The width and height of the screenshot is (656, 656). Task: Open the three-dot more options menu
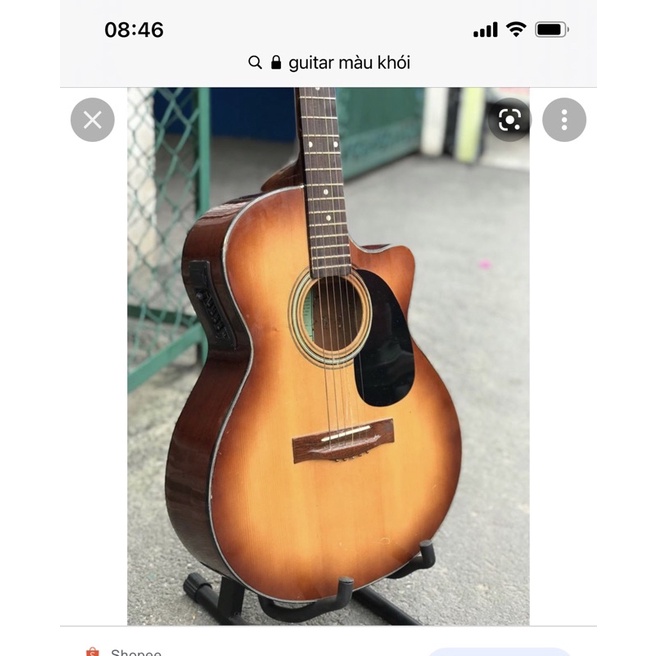point(564,120)
